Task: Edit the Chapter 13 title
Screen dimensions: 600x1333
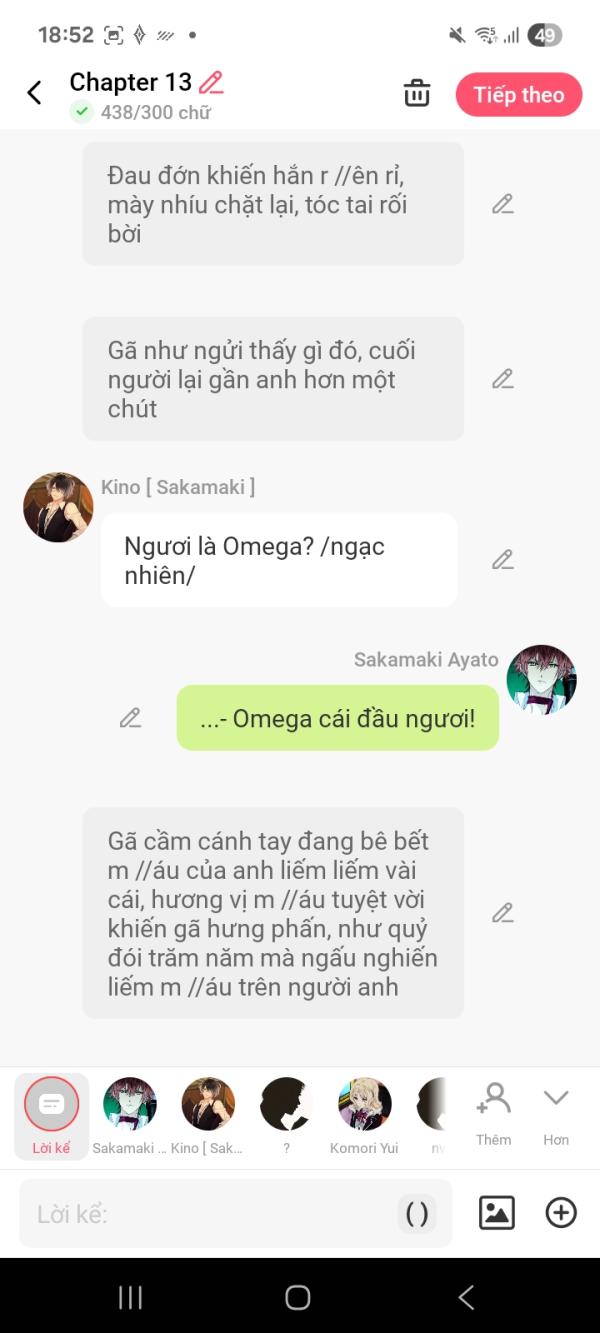Action: (x=211, y=82)
